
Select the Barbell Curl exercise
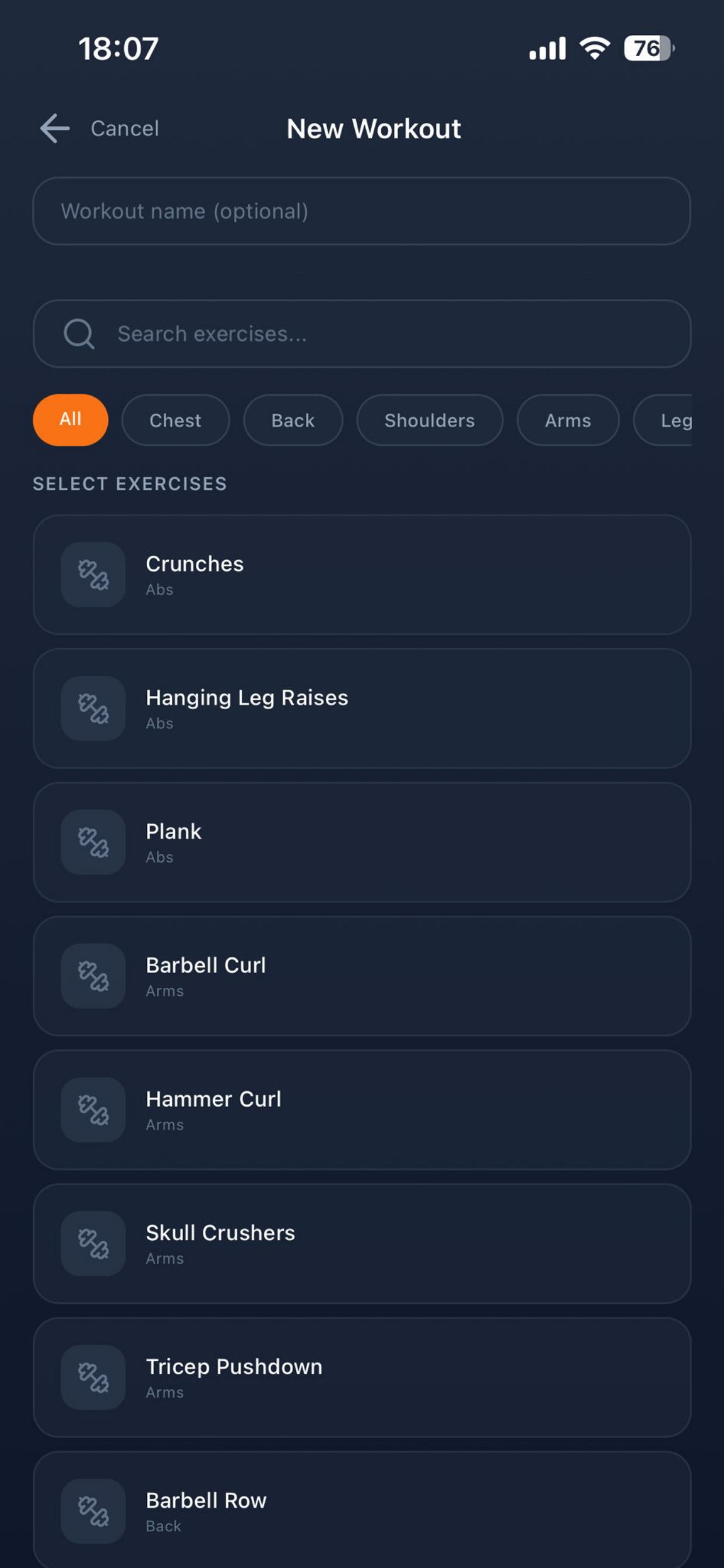[361, 977]
